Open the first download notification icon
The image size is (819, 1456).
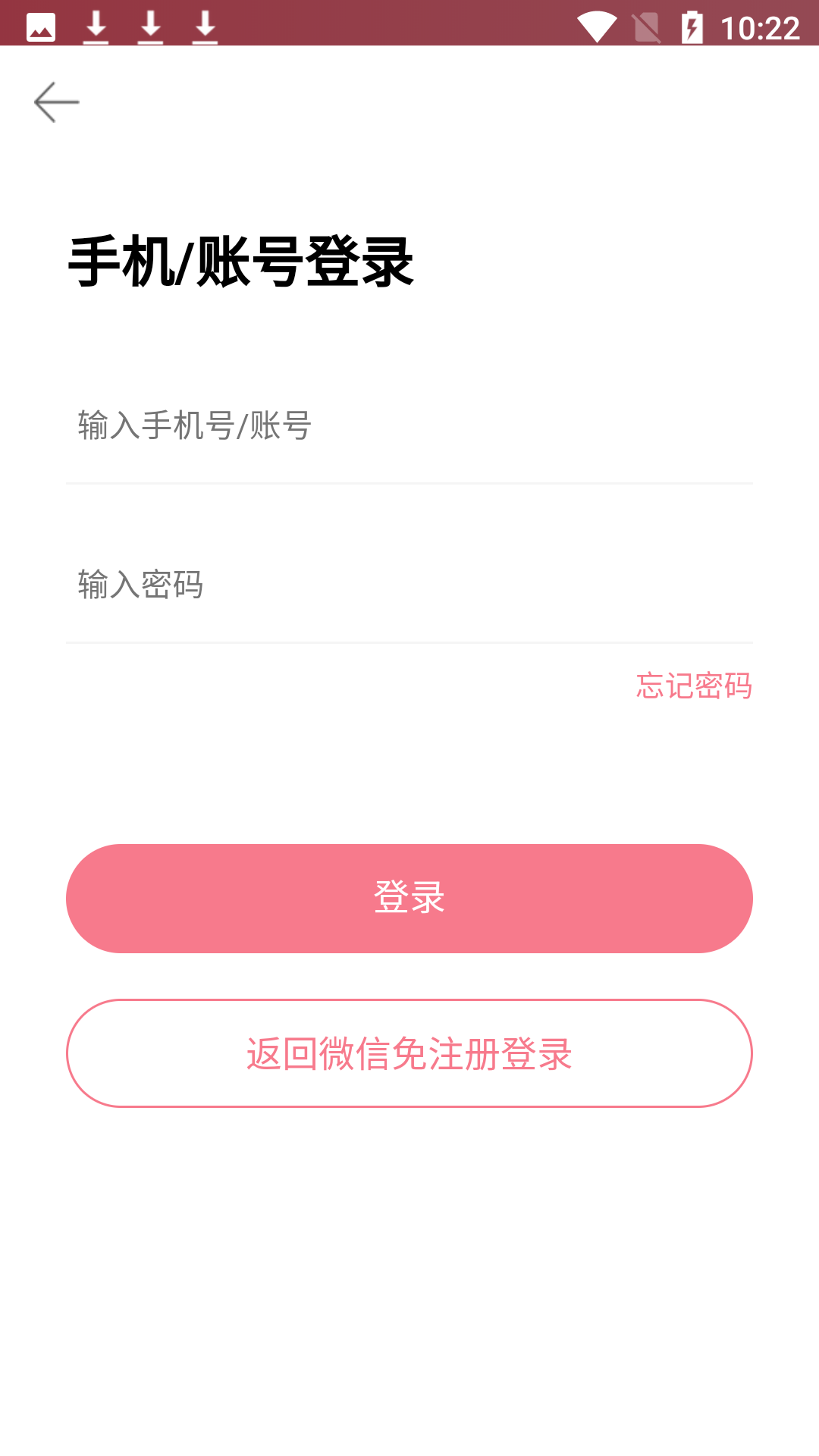[x=97, y=25]
